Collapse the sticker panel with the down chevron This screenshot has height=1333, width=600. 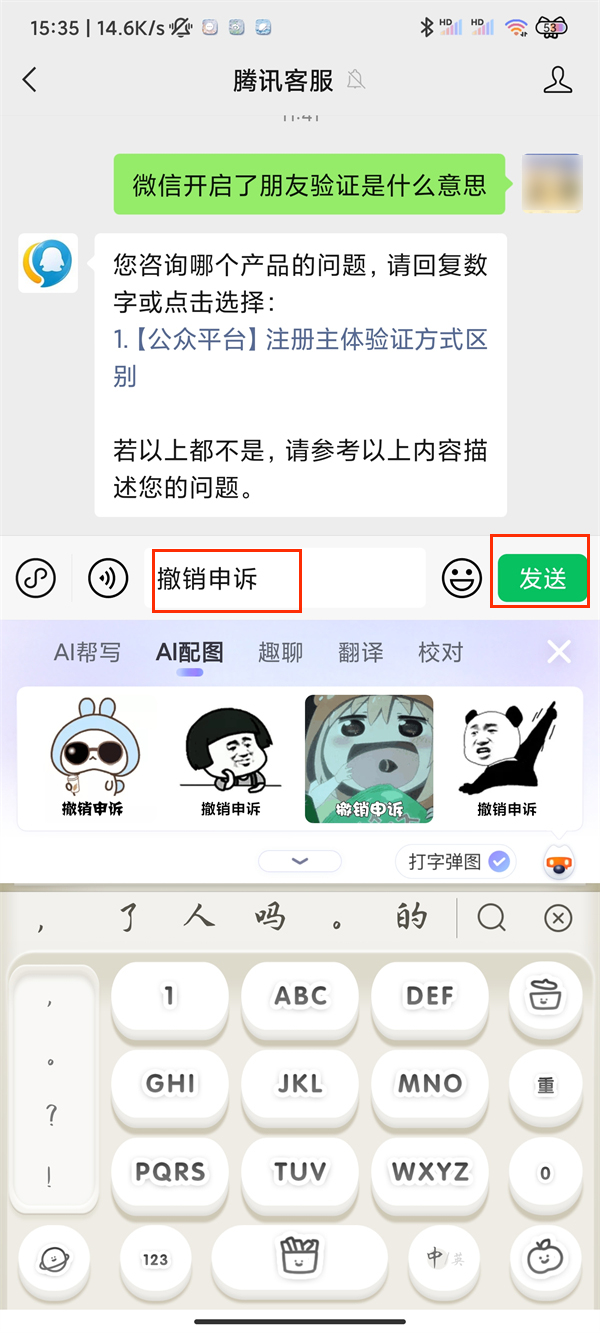(x=300, y=861)
